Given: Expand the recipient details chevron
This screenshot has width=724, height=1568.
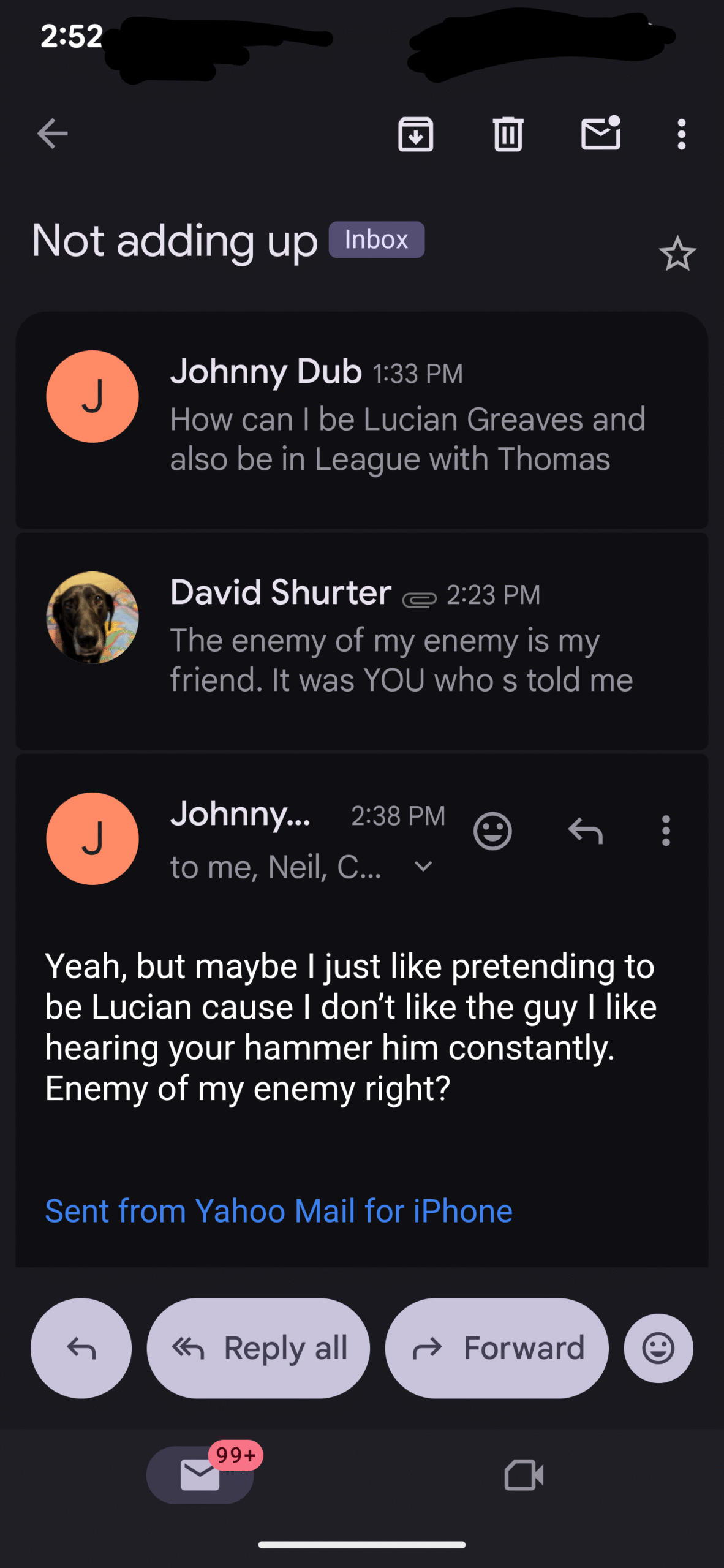Looking at the screenshot, I should click(423, 866).
